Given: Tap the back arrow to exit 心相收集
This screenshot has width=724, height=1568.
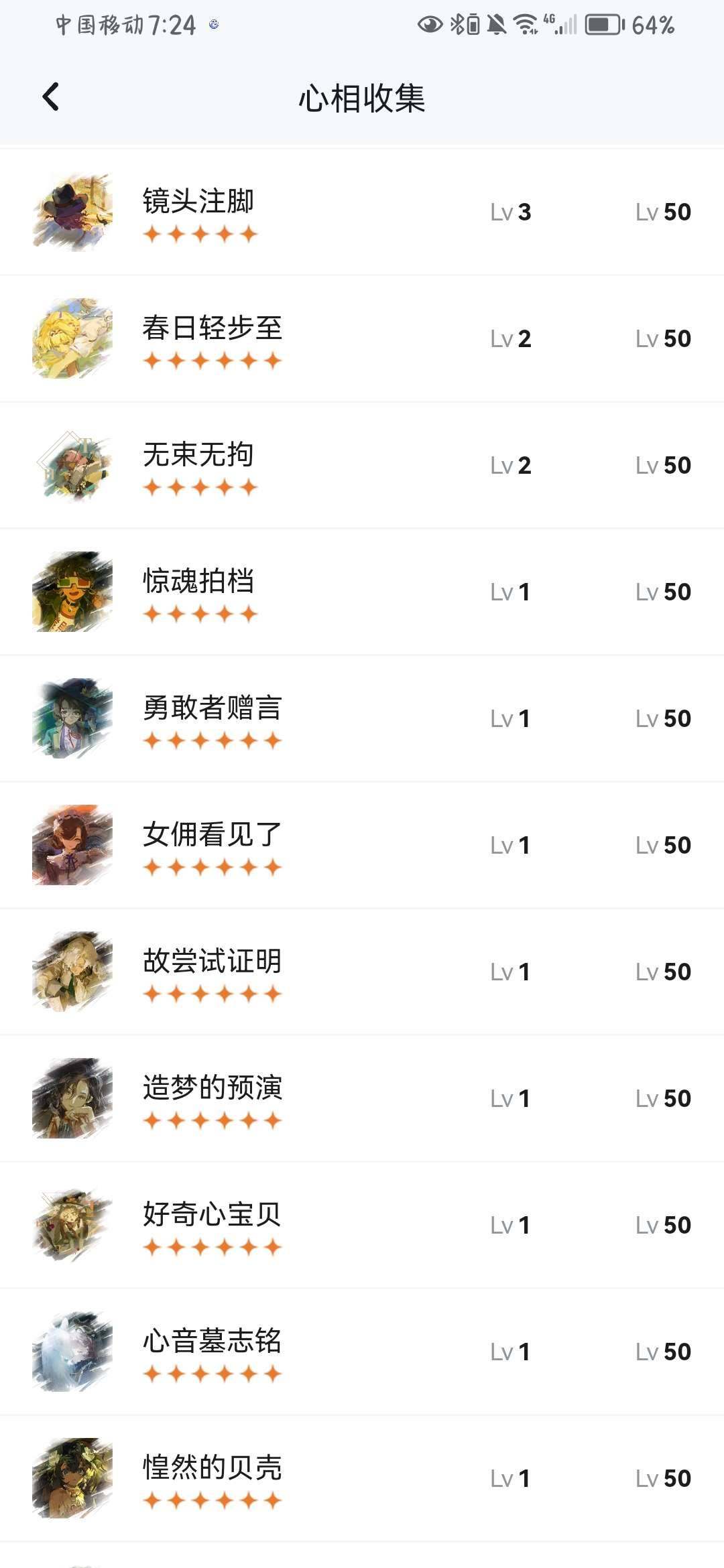Looking at the screenshot, I should (x=52, y=97).
